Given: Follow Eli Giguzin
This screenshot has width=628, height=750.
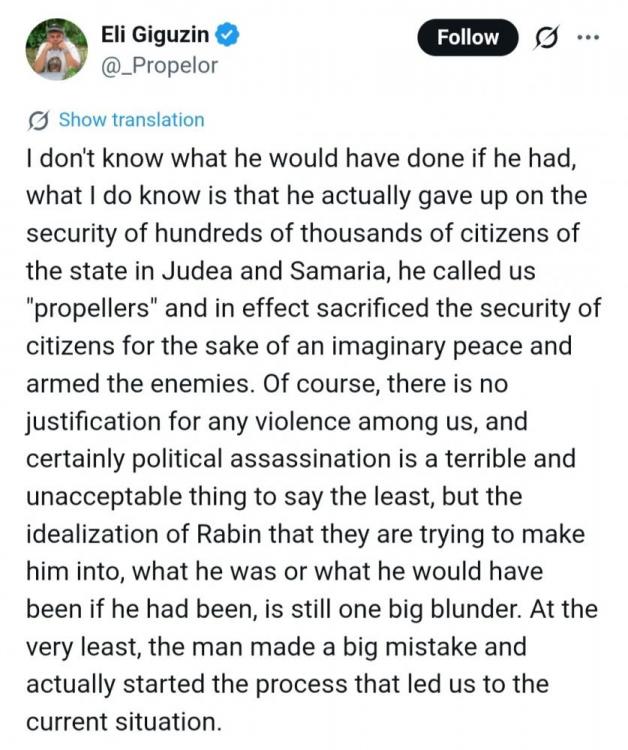Looking at the screenshot, I should 467,38.
